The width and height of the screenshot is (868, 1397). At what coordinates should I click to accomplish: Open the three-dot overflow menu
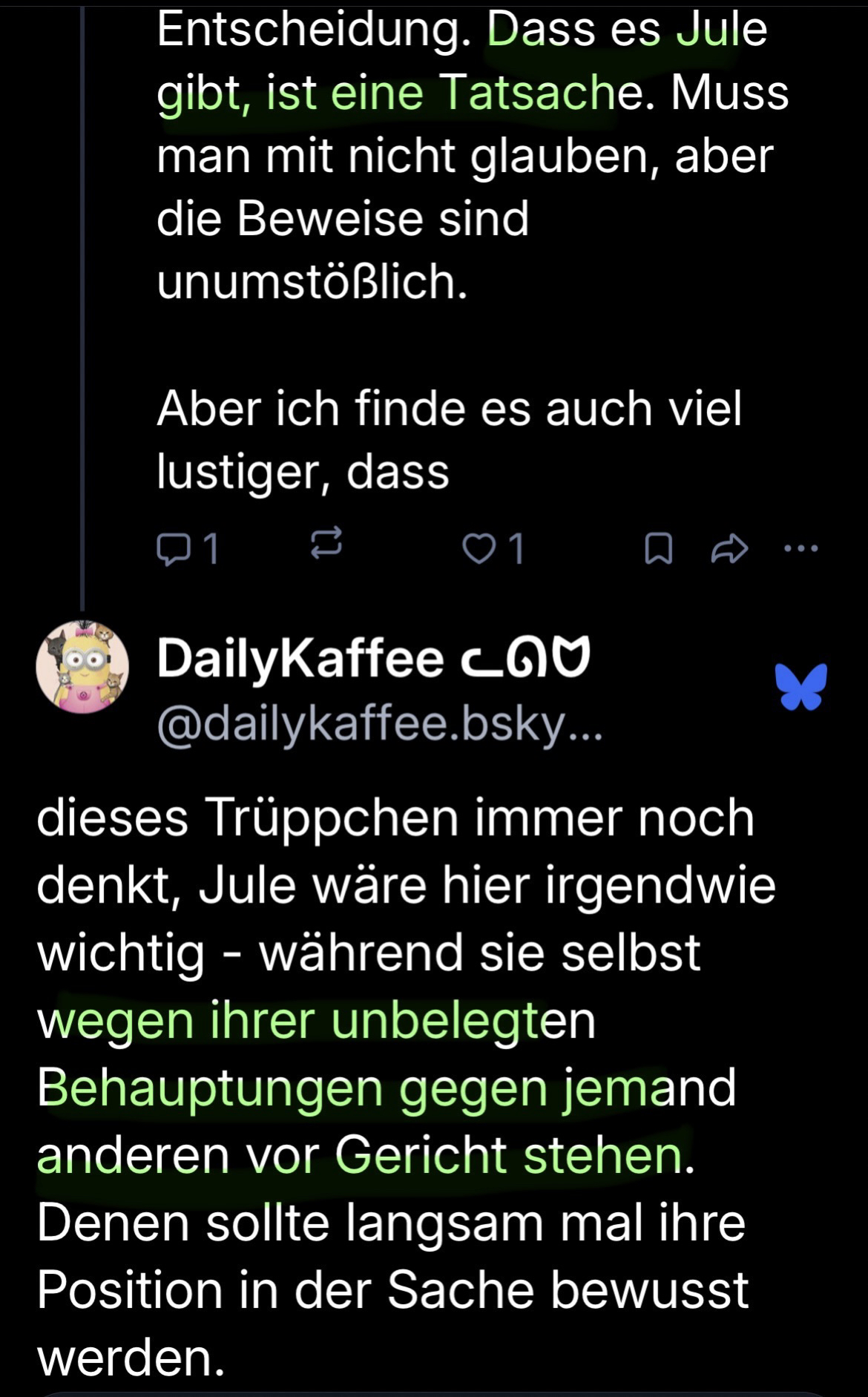[x=801, y=549]
